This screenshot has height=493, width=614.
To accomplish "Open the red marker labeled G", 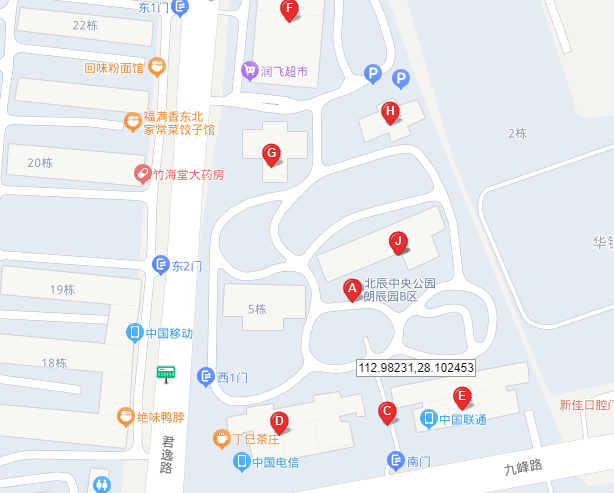I will tap(270, 153).
